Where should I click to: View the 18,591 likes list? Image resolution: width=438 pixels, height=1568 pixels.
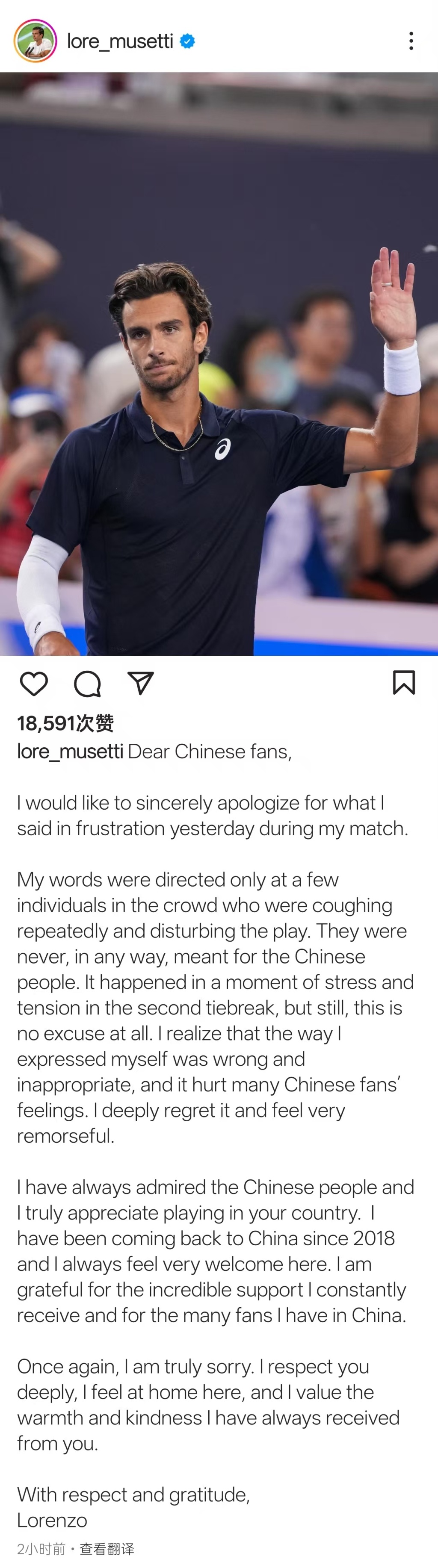pyautogui.click(x=65, y=723)
